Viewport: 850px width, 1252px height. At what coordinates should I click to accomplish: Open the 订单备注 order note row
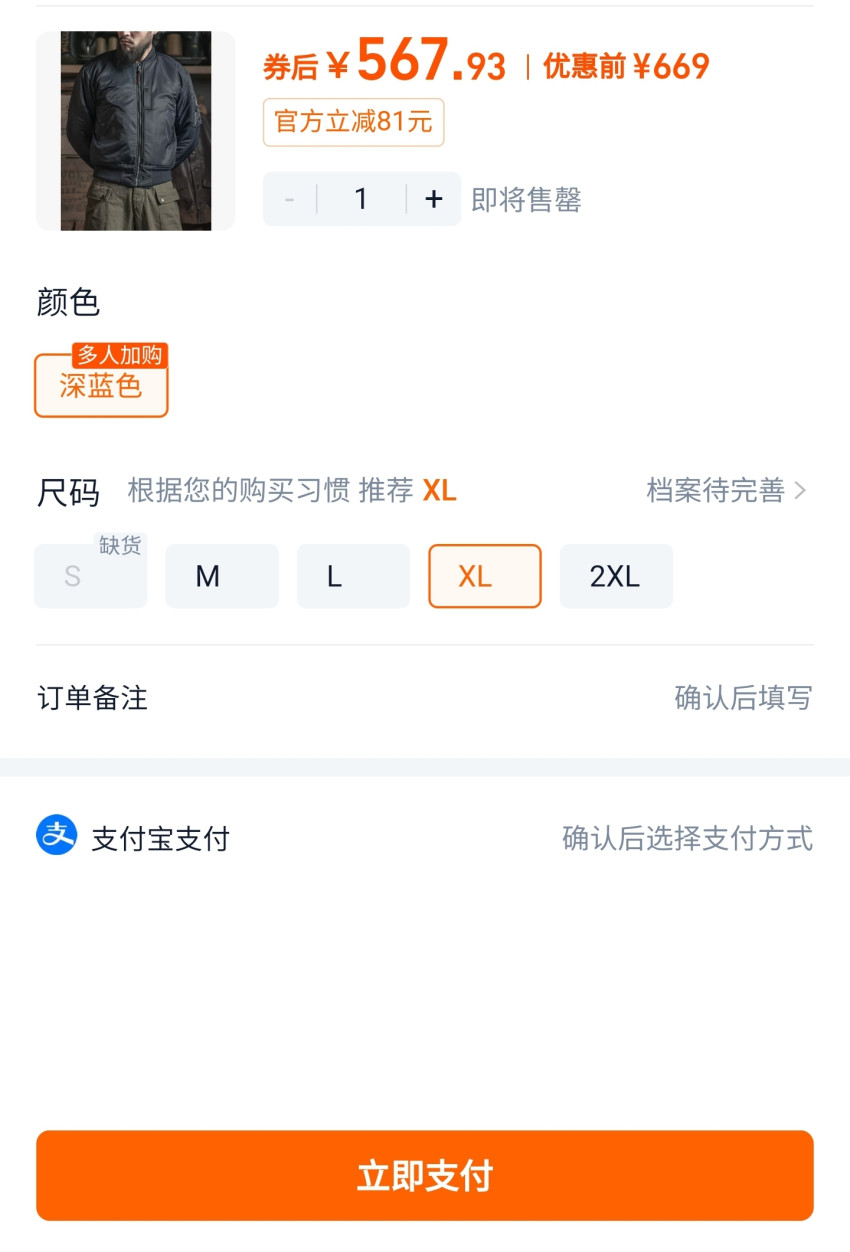(424, 698)
